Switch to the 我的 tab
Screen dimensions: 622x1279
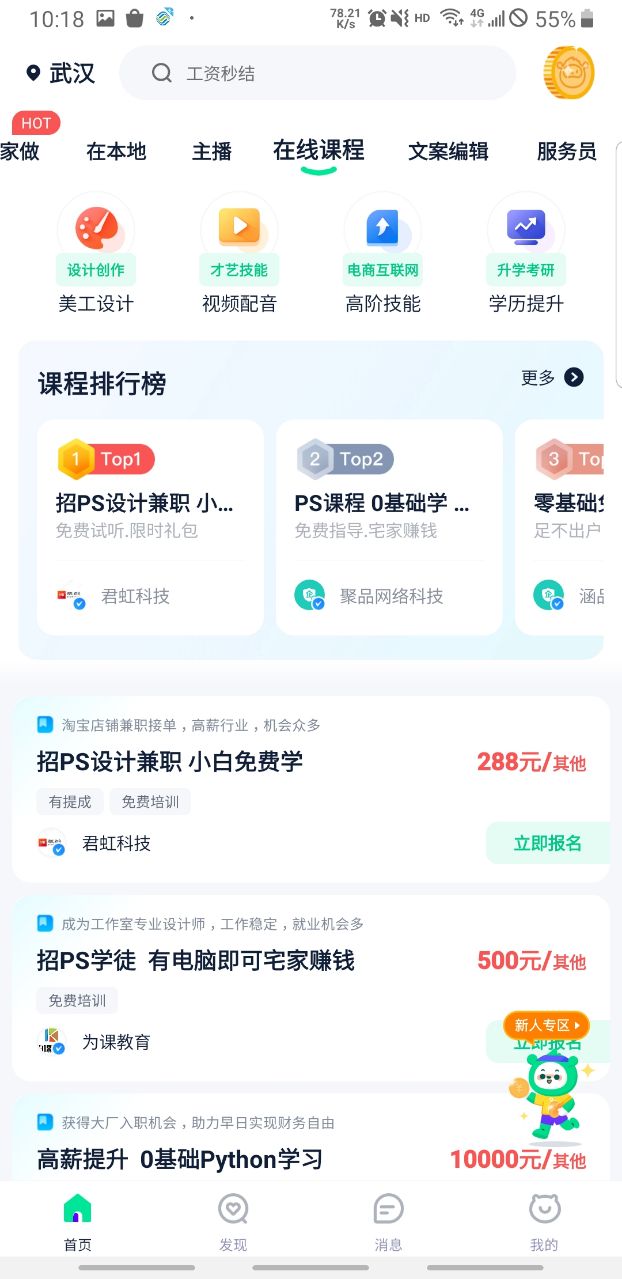coord(544,1222)
